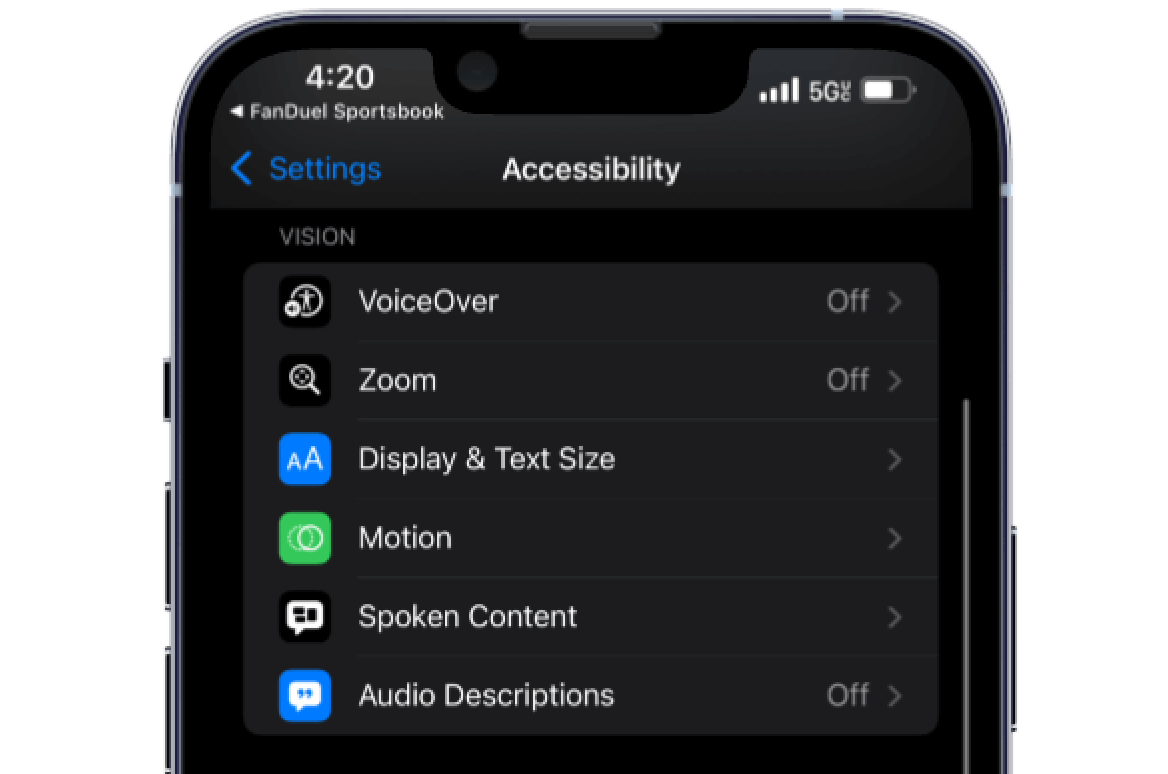Open the Zoom accessibility option
Screen dimensions: 1168x774
(x=590, y=380)
